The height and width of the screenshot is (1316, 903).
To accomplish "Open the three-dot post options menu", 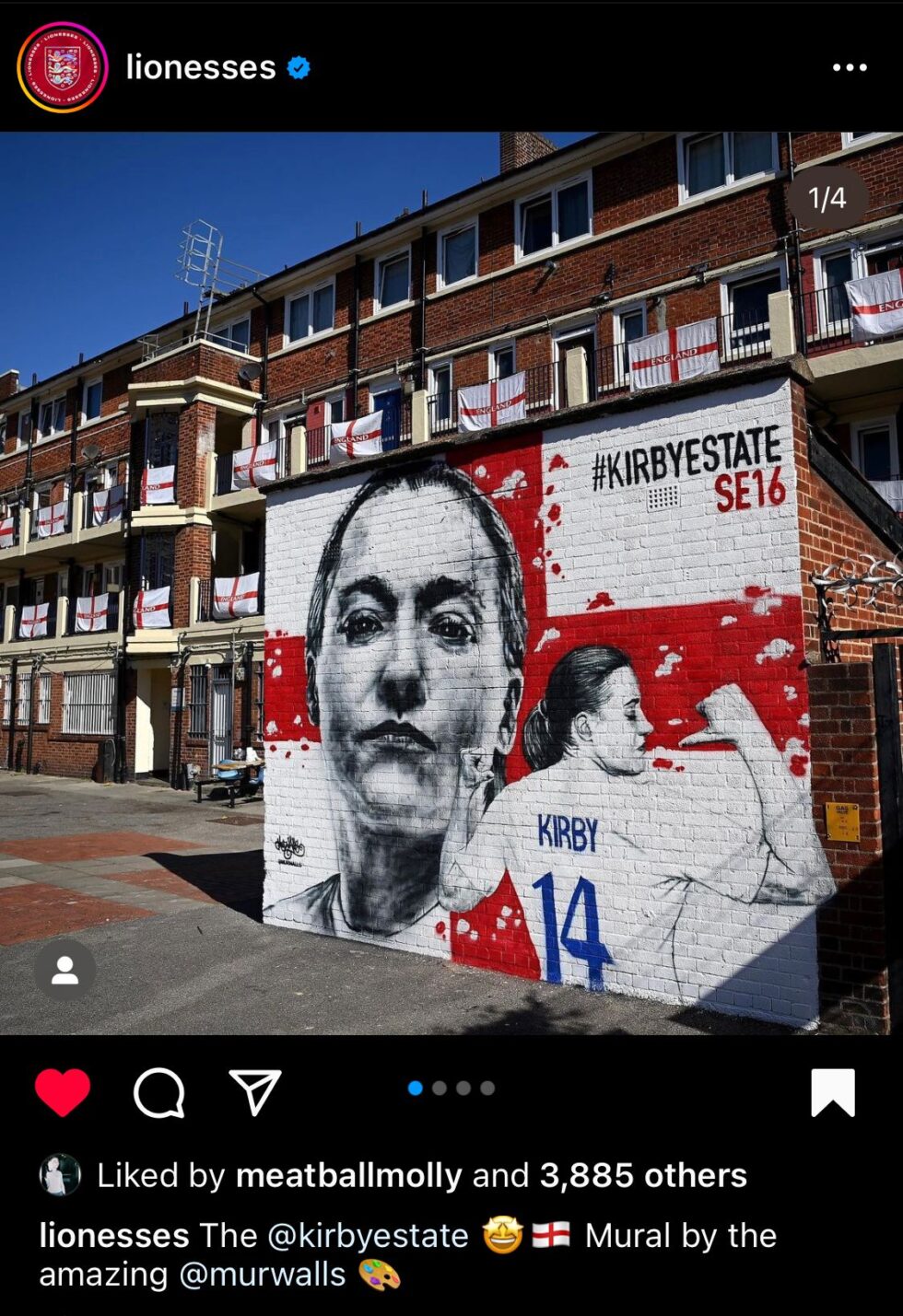I will pos(849,67).
